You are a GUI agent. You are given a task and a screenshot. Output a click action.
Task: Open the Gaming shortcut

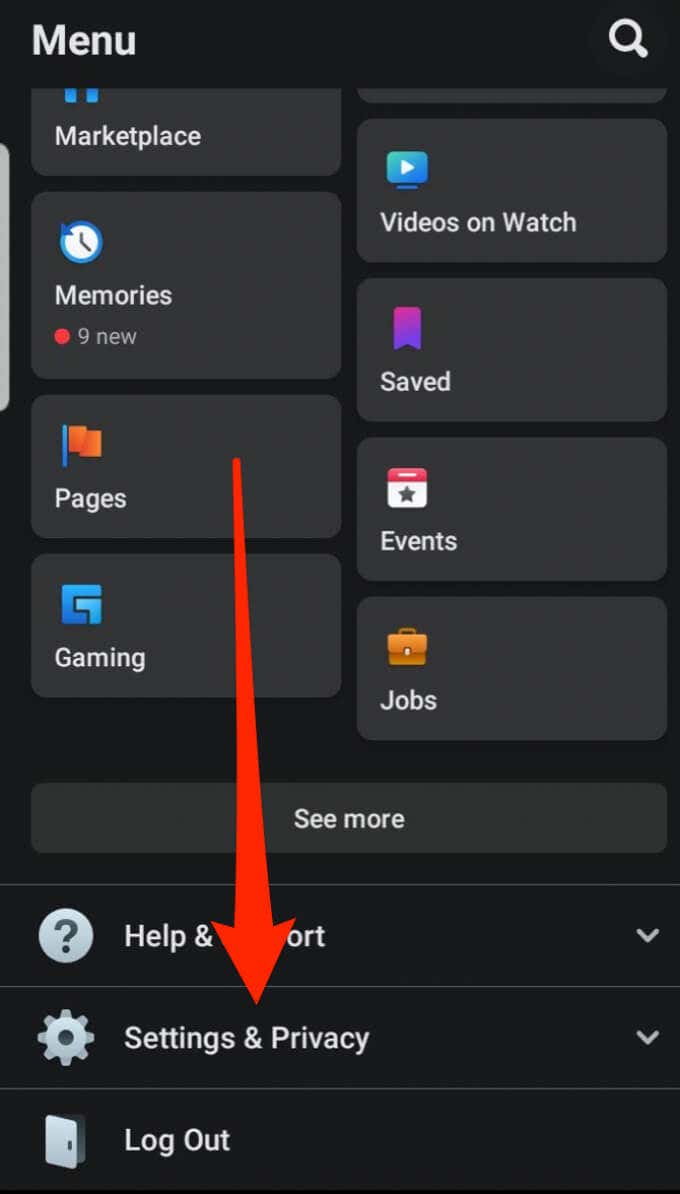pos(186,625)
